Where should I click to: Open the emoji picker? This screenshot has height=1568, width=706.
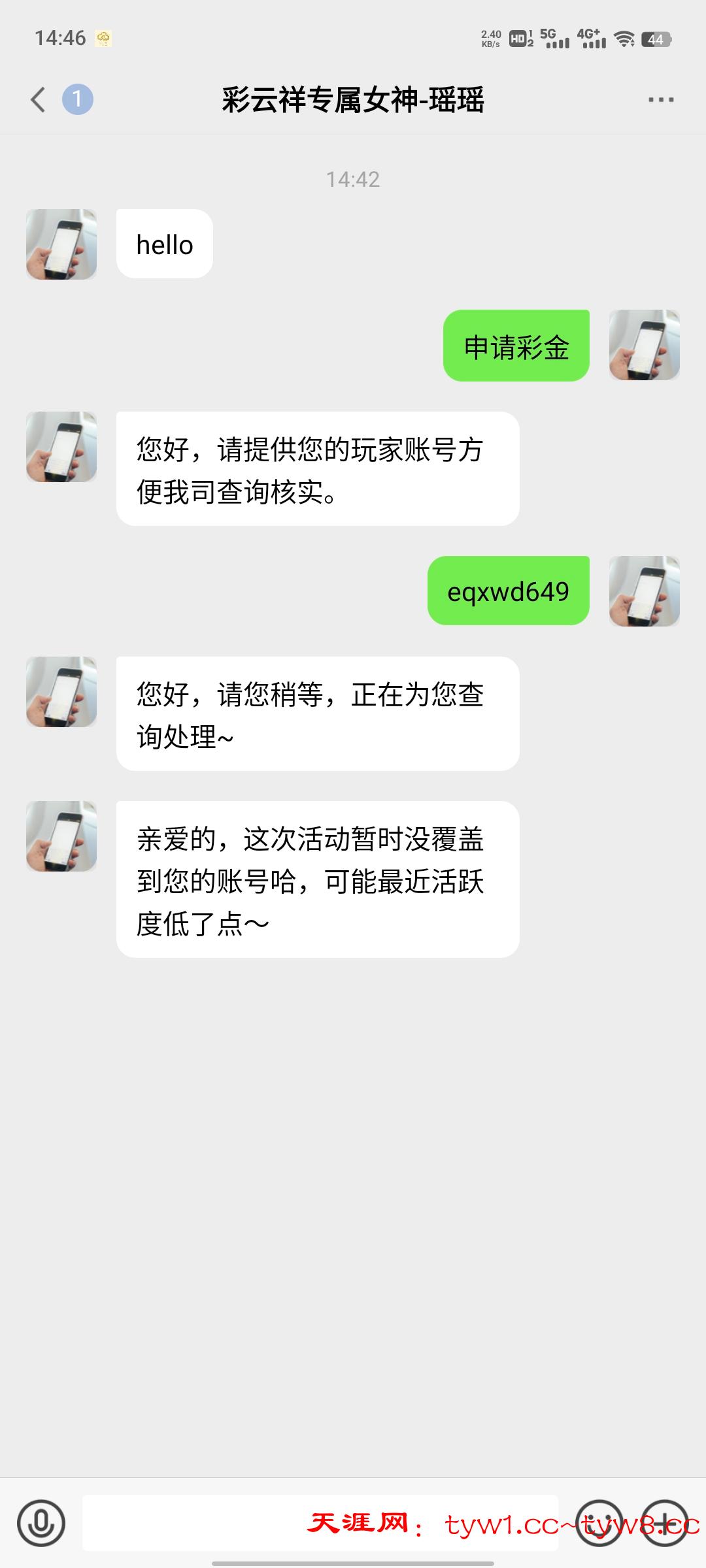(x=599, y=1523)
